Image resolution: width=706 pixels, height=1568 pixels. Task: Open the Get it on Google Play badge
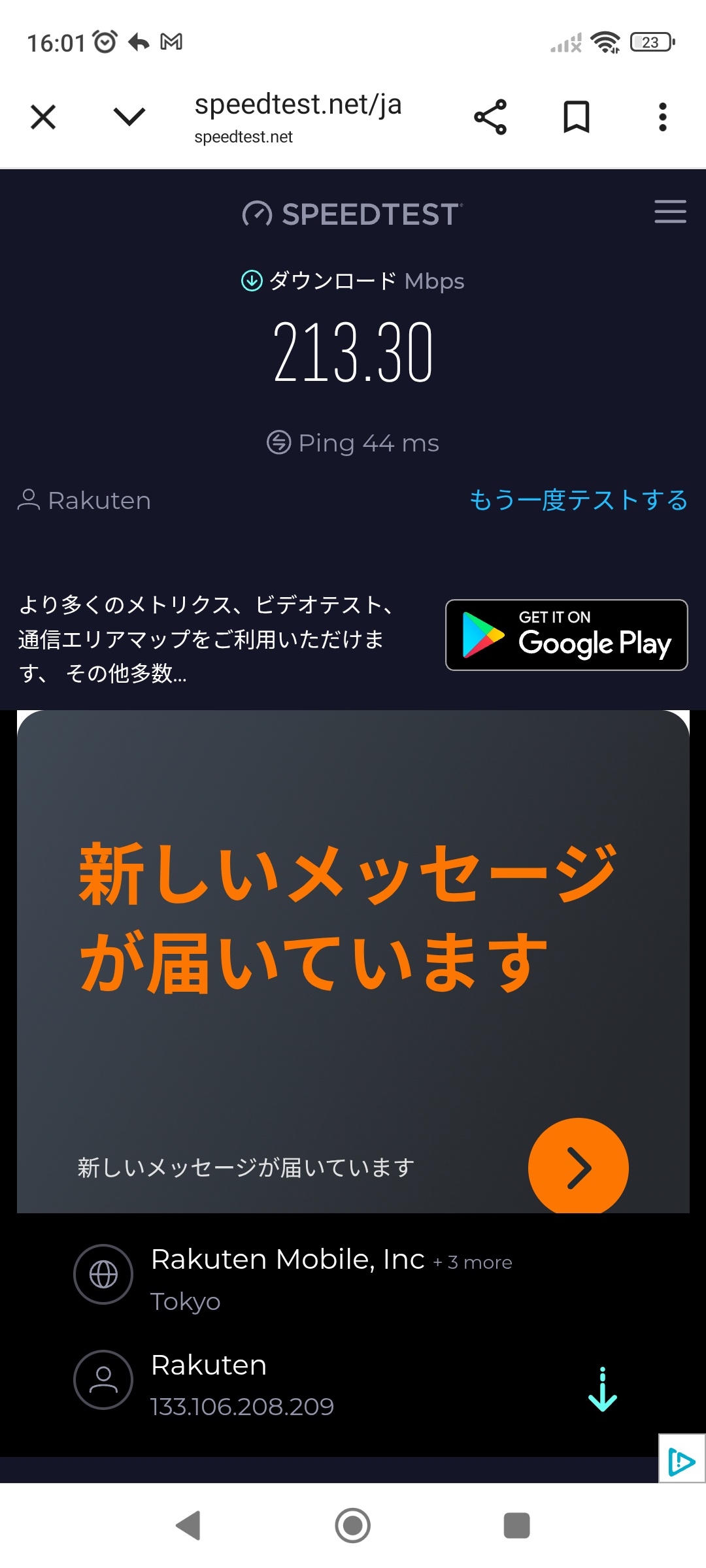point(566,635)
